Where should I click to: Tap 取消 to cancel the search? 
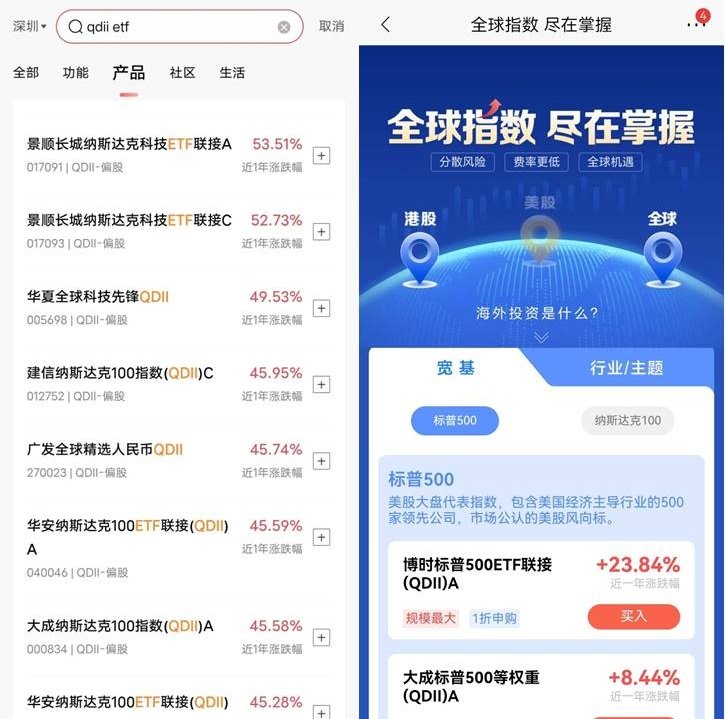coord(331,27)
